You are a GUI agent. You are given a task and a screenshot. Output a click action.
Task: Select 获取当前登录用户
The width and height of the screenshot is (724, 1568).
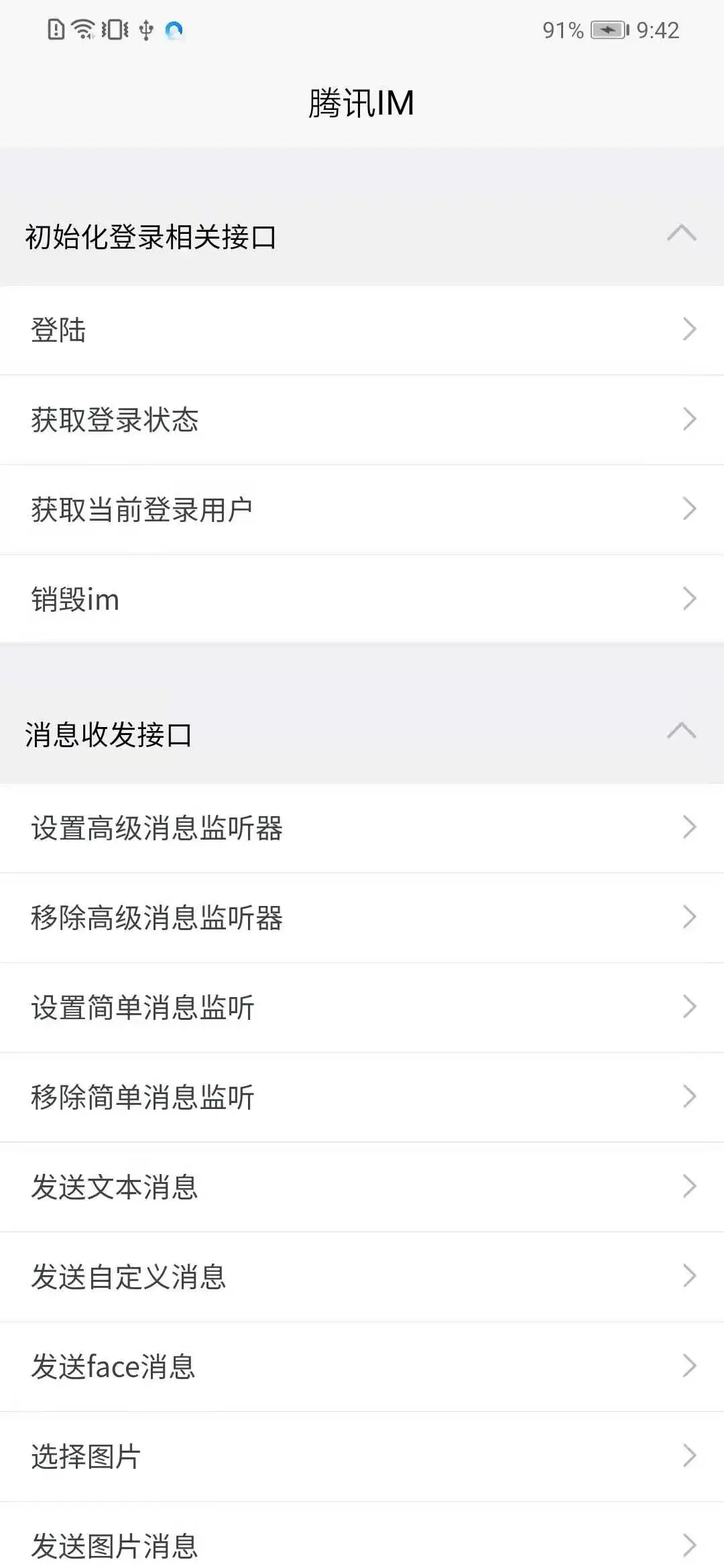pos(362,509)
